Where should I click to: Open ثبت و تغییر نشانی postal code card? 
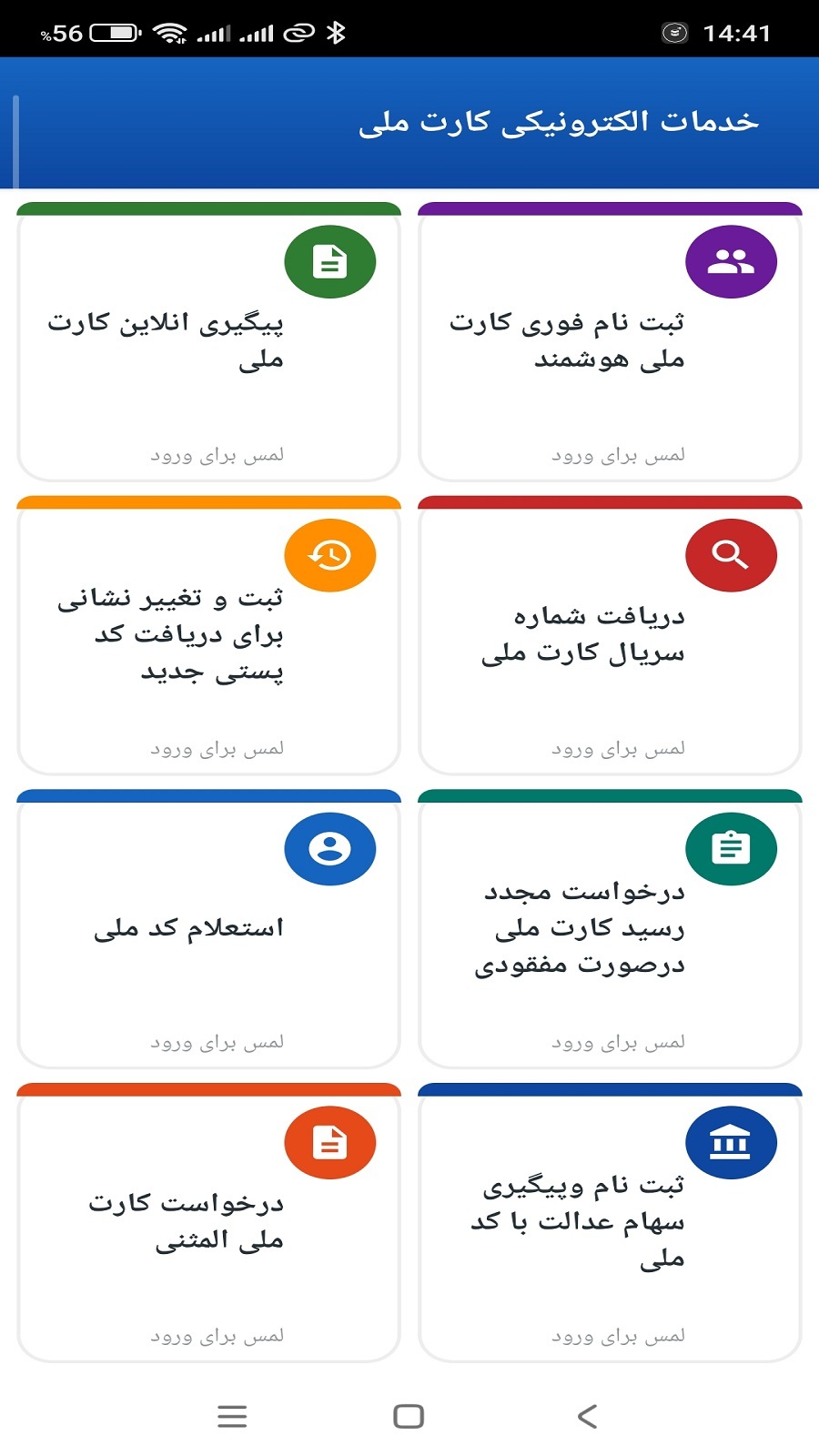[x=209, y=637]
